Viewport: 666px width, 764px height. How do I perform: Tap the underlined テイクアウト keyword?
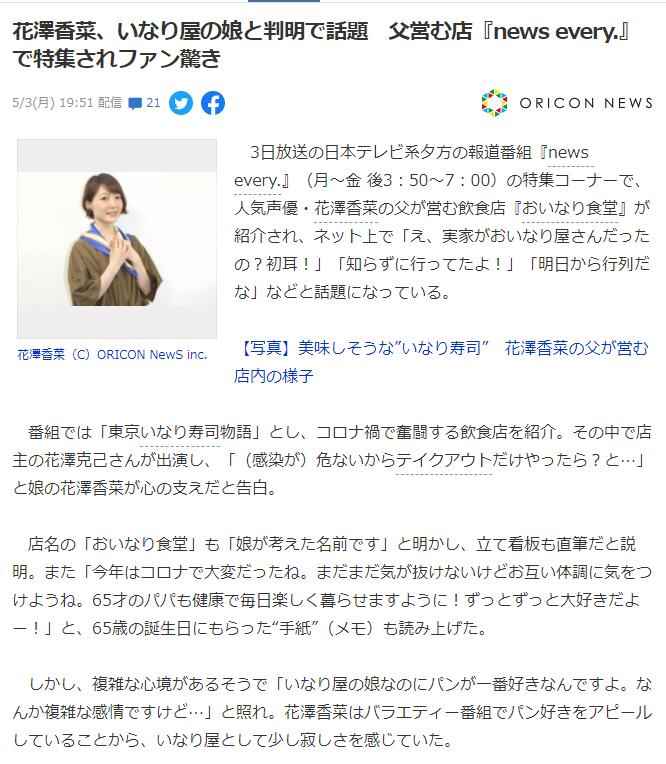(x=444, y=461)
